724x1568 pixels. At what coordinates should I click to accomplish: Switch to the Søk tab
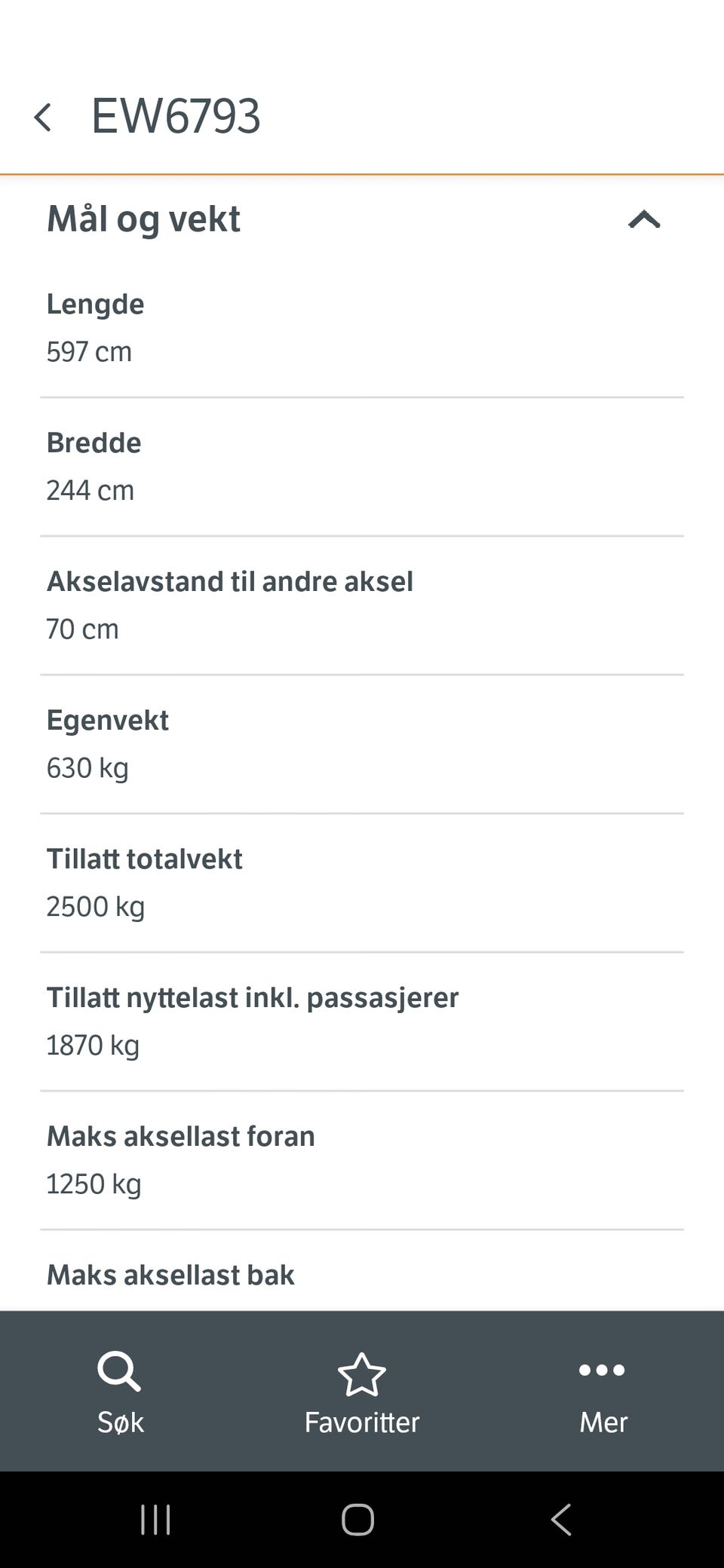(x=118, y=1395)
